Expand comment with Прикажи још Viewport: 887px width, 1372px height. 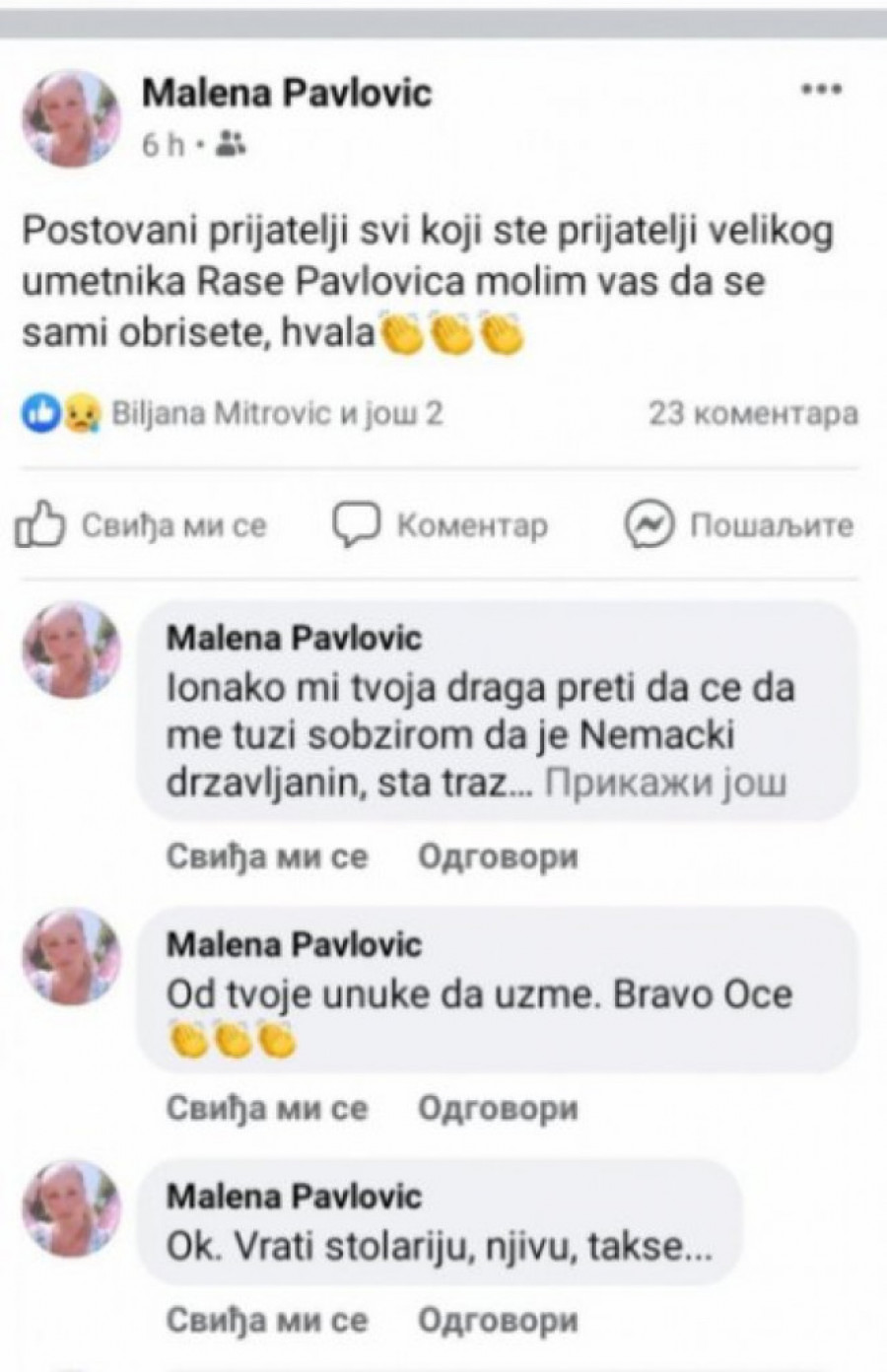(x=666, y=784)
